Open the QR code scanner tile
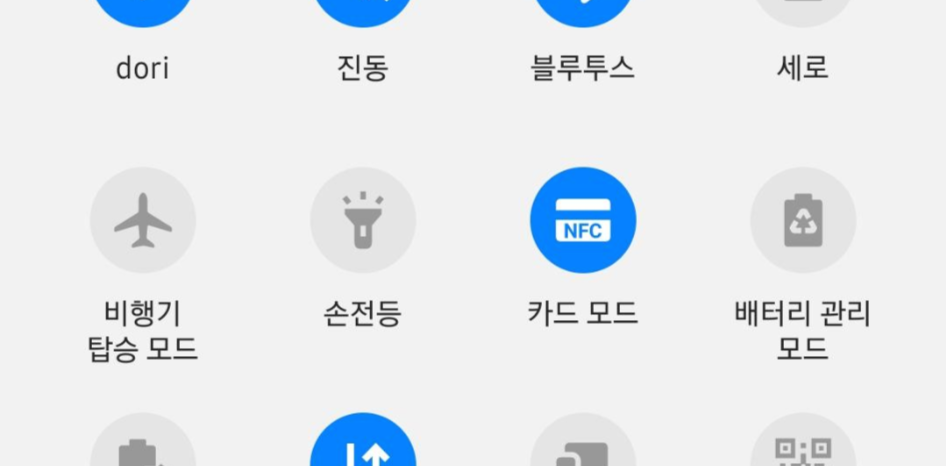The image size is (946, 466). click(x=803, y=440)
